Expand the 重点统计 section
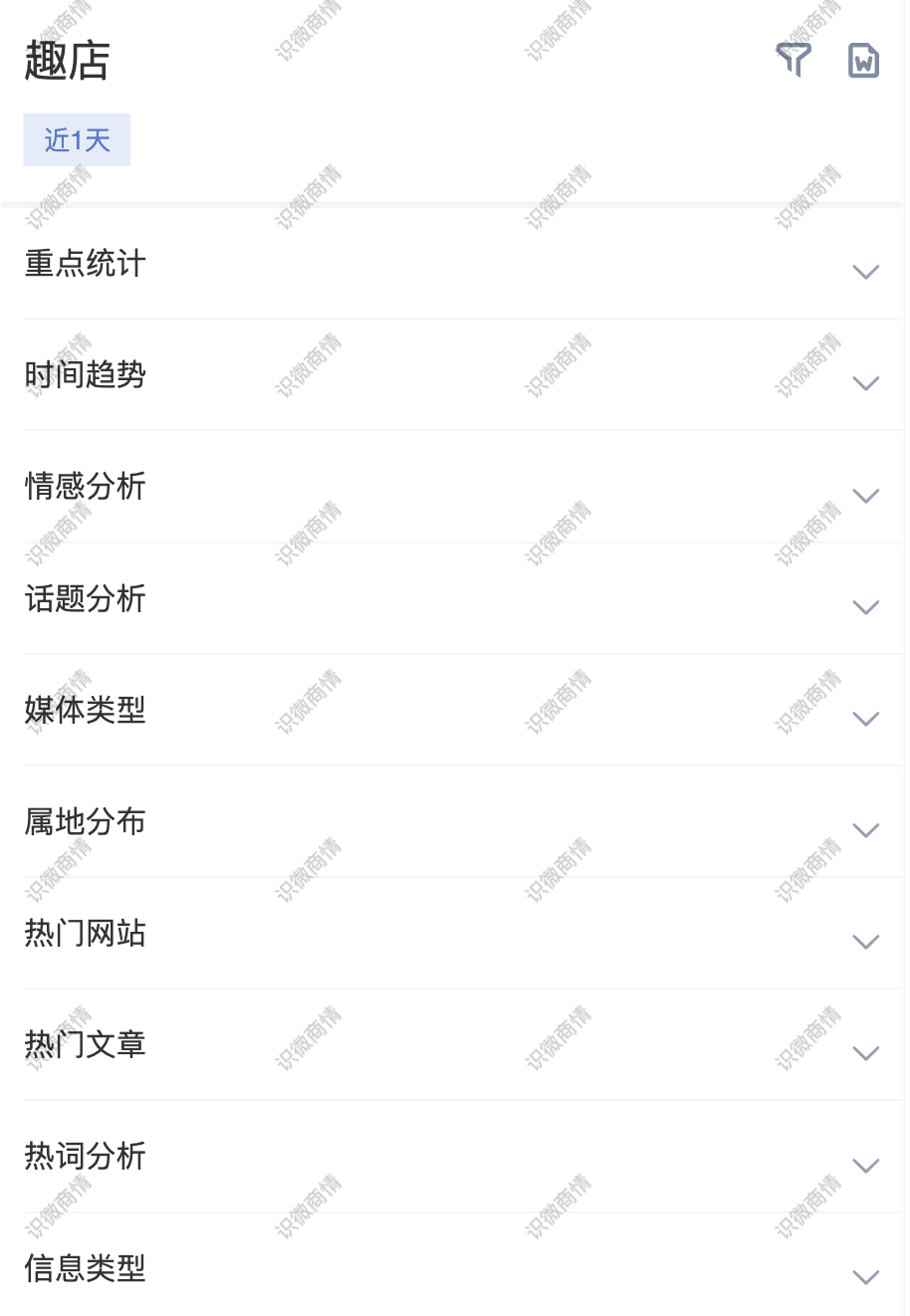 pyautogui.click(x=865, y=272)
